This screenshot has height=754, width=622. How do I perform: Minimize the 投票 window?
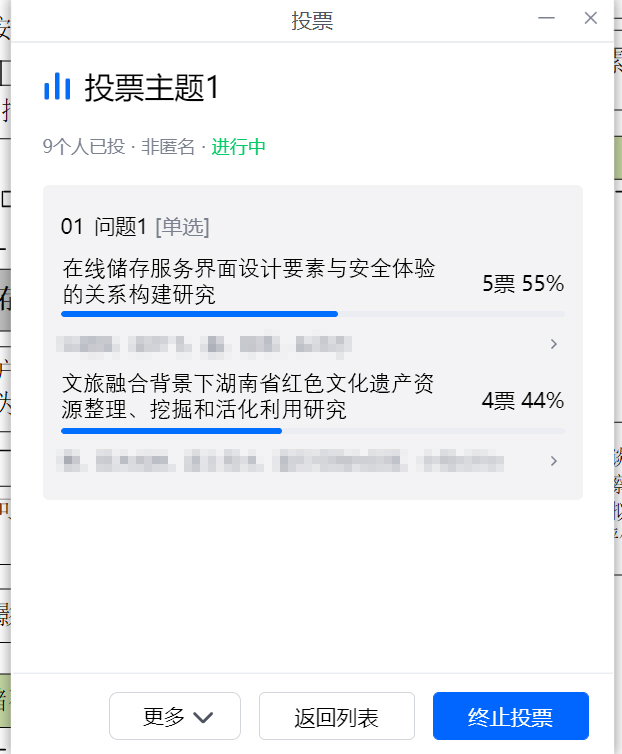(546, 17)
